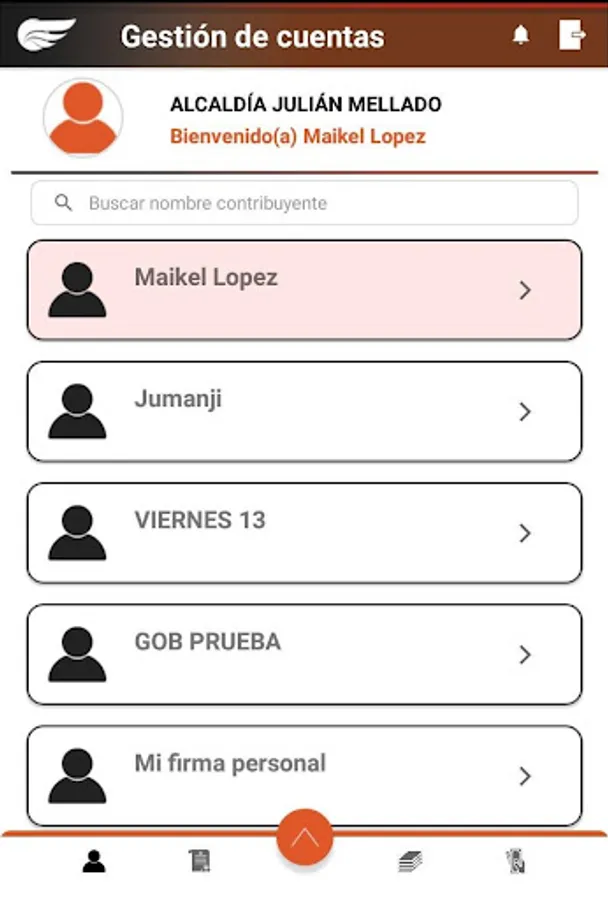608x900 pixels.
Task: Open the notifications bell
Action: (x=520, y=36)
